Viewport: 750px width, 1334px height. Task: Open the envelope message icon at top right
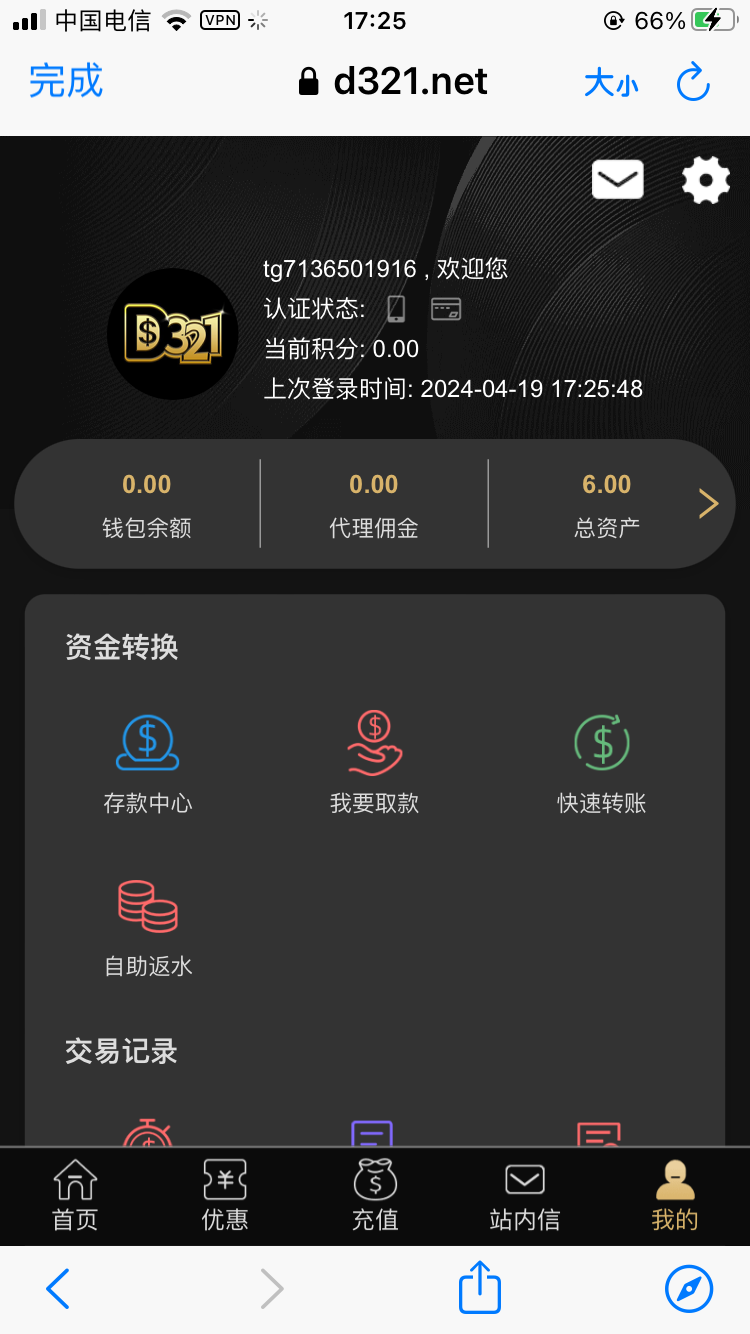[617, 179]
